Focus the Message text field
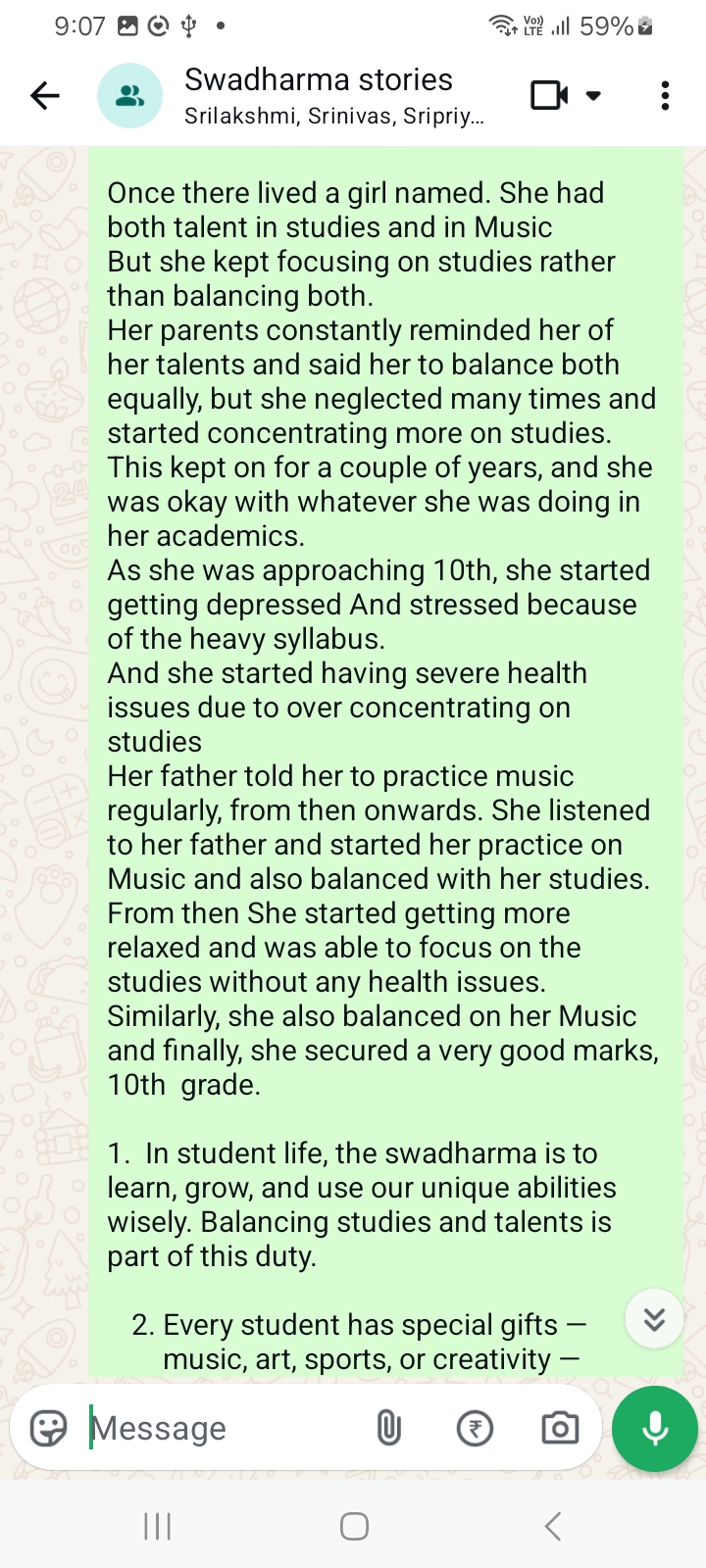 click(x=226, y=1428)
